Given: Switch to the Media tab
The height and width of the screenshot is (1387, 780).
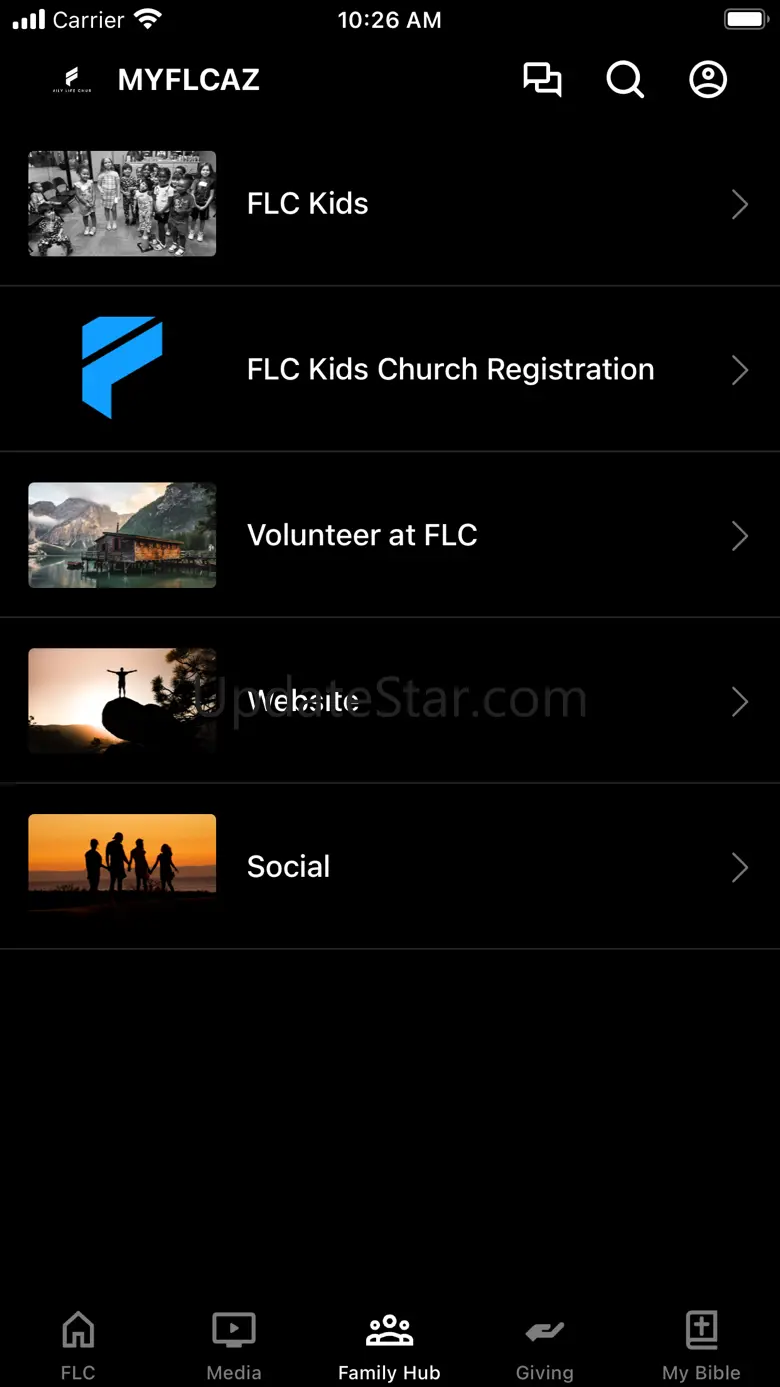Looking at the screenshot, I should pos(234,1345).
